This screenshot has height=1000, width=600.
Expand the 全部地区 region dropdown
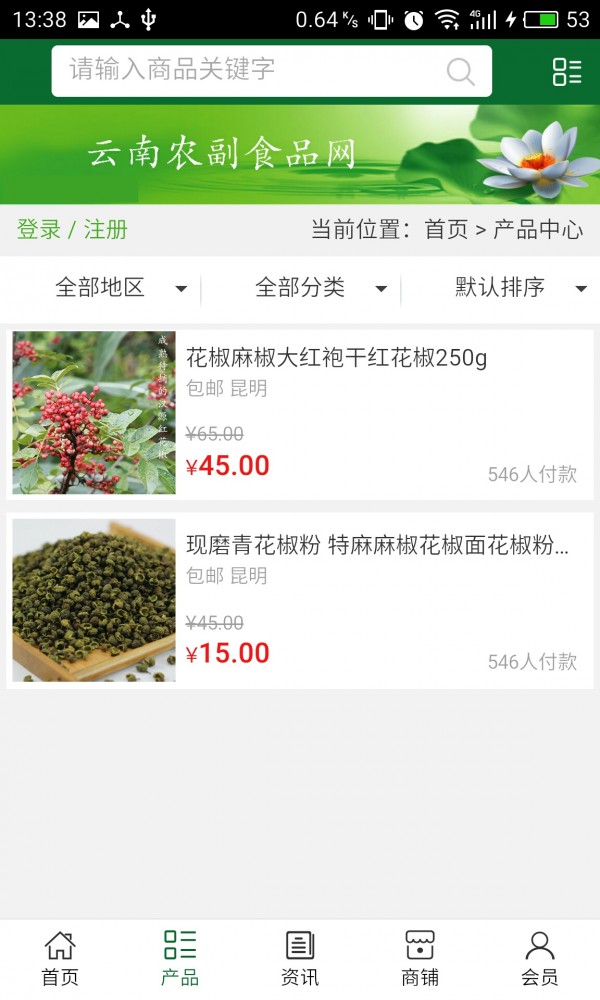tap(120, 288)
